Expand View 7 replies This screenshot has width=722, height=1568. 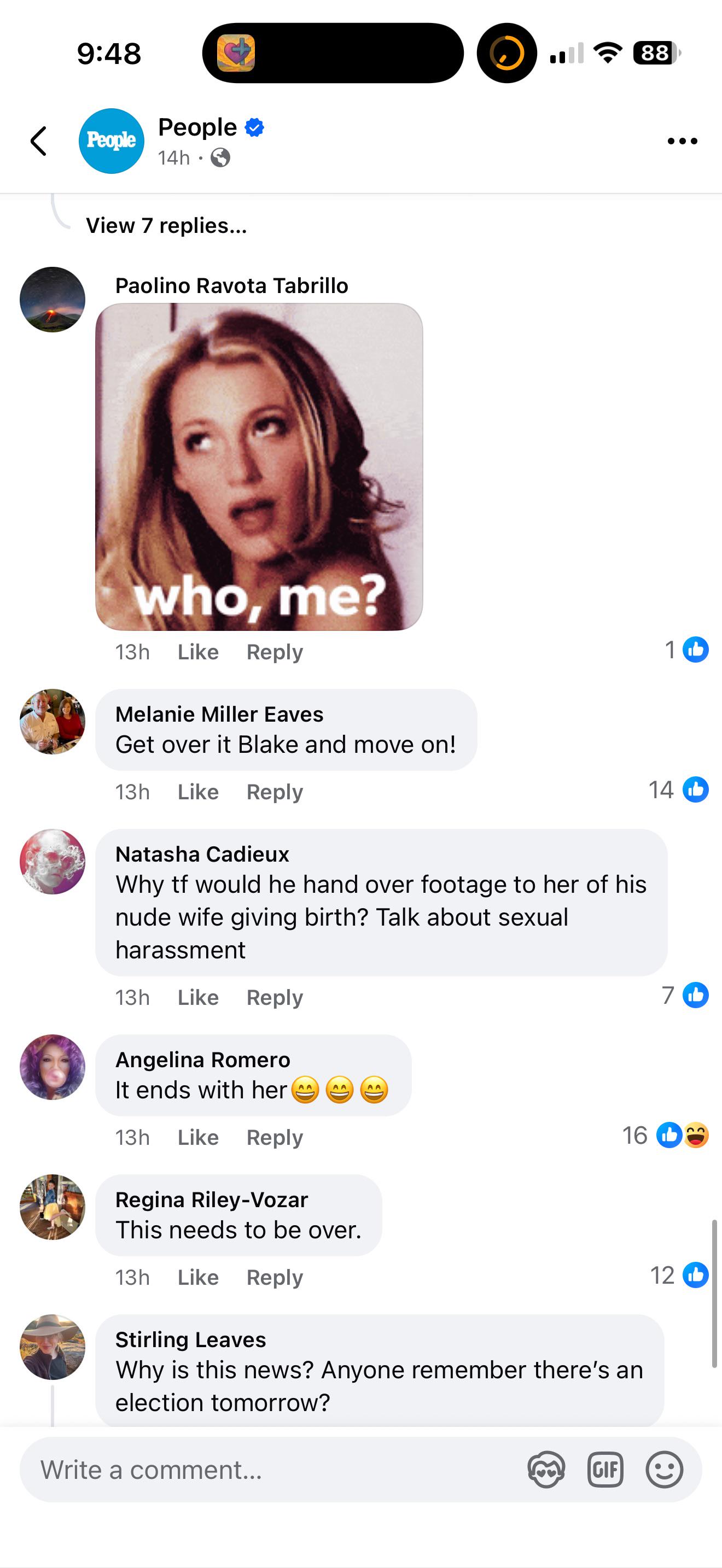click(166, 226)
